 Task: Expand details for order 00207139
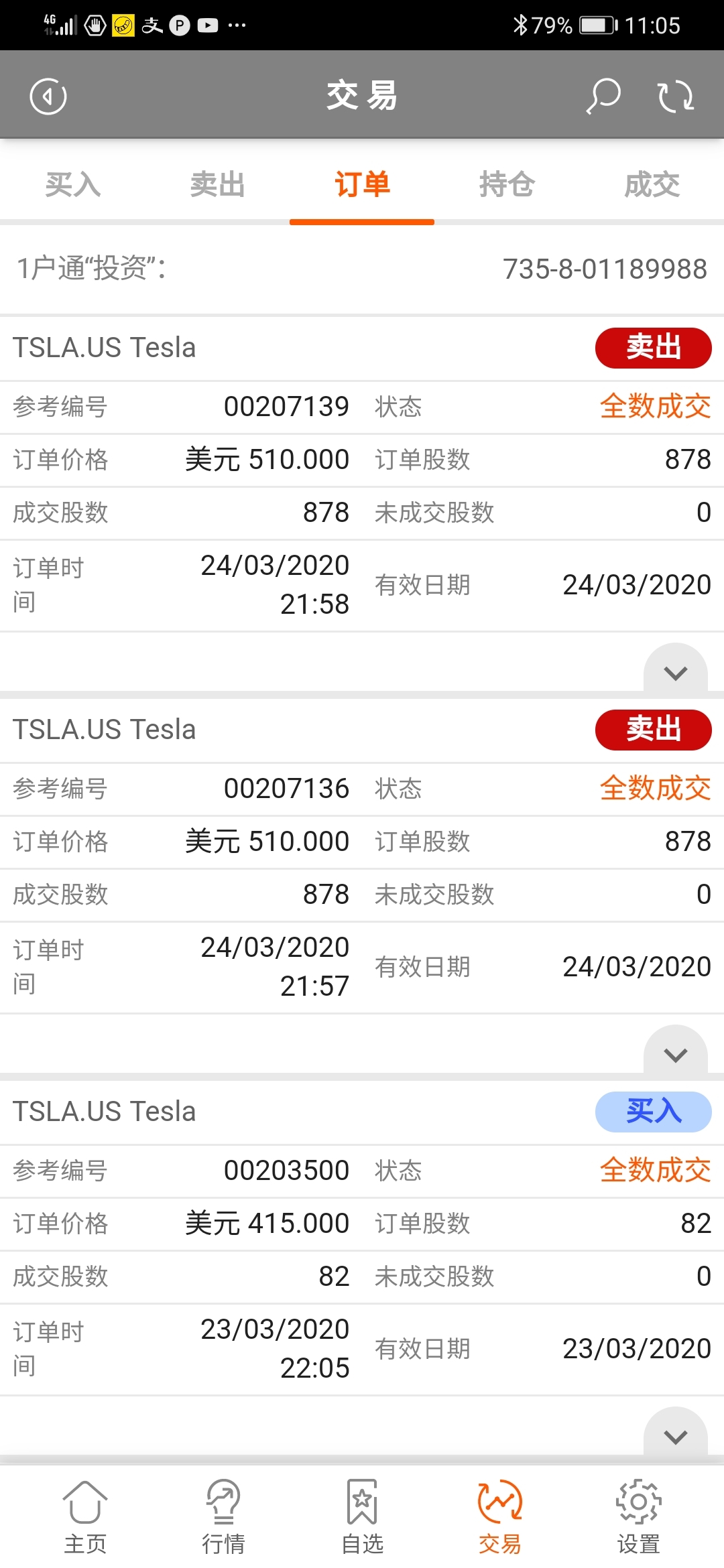[x=675, y=671]
